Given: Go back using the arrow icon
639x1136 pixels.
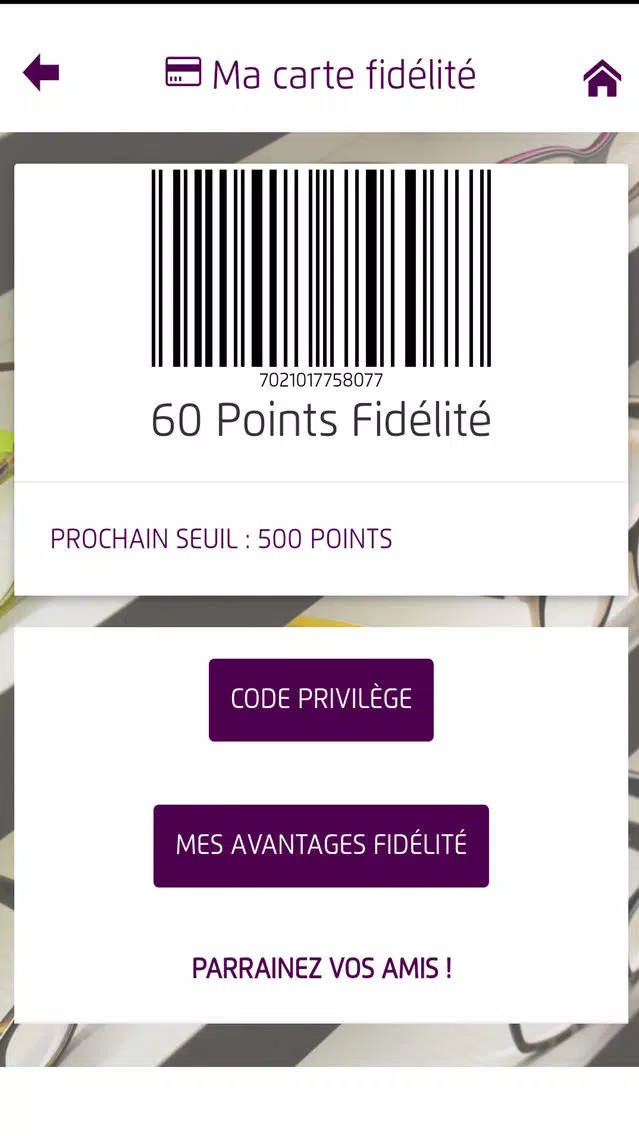Looking at the screenshot, I should click(41, 73).
